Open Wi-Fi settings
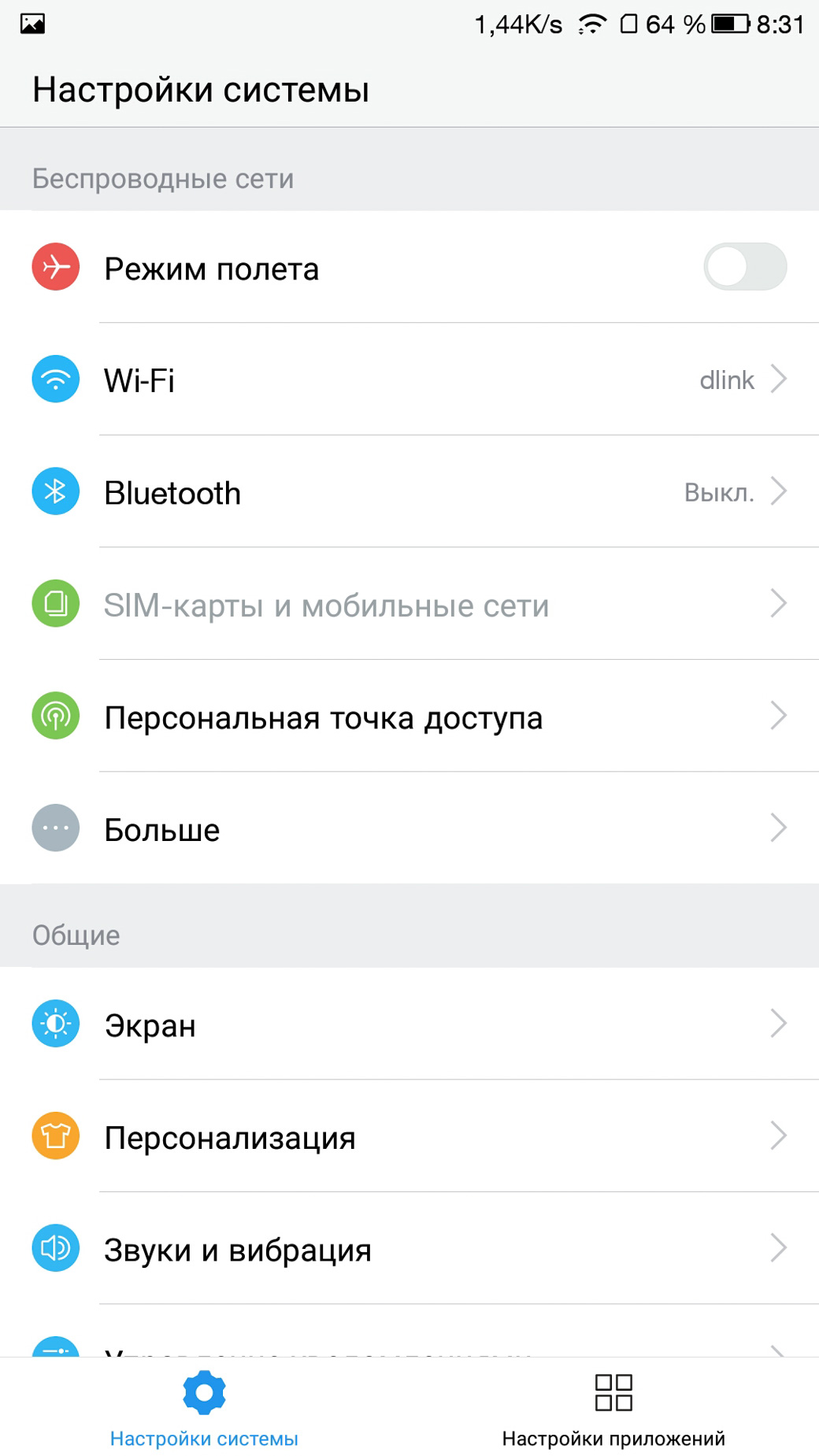Viewport: 819px width, 1456px height. click(x=409, y=380)
